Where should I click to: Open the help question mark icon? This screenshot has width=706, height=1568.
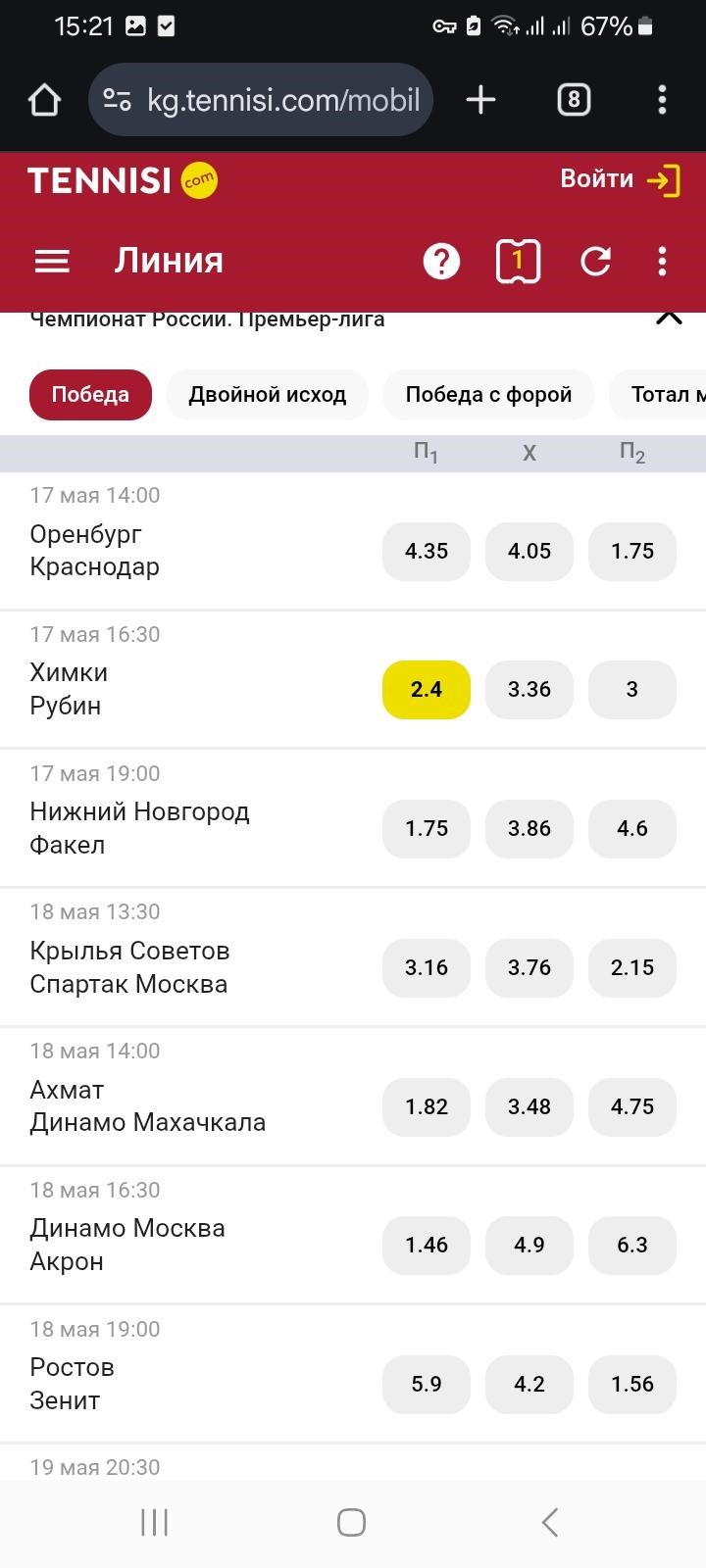point(441,262)
